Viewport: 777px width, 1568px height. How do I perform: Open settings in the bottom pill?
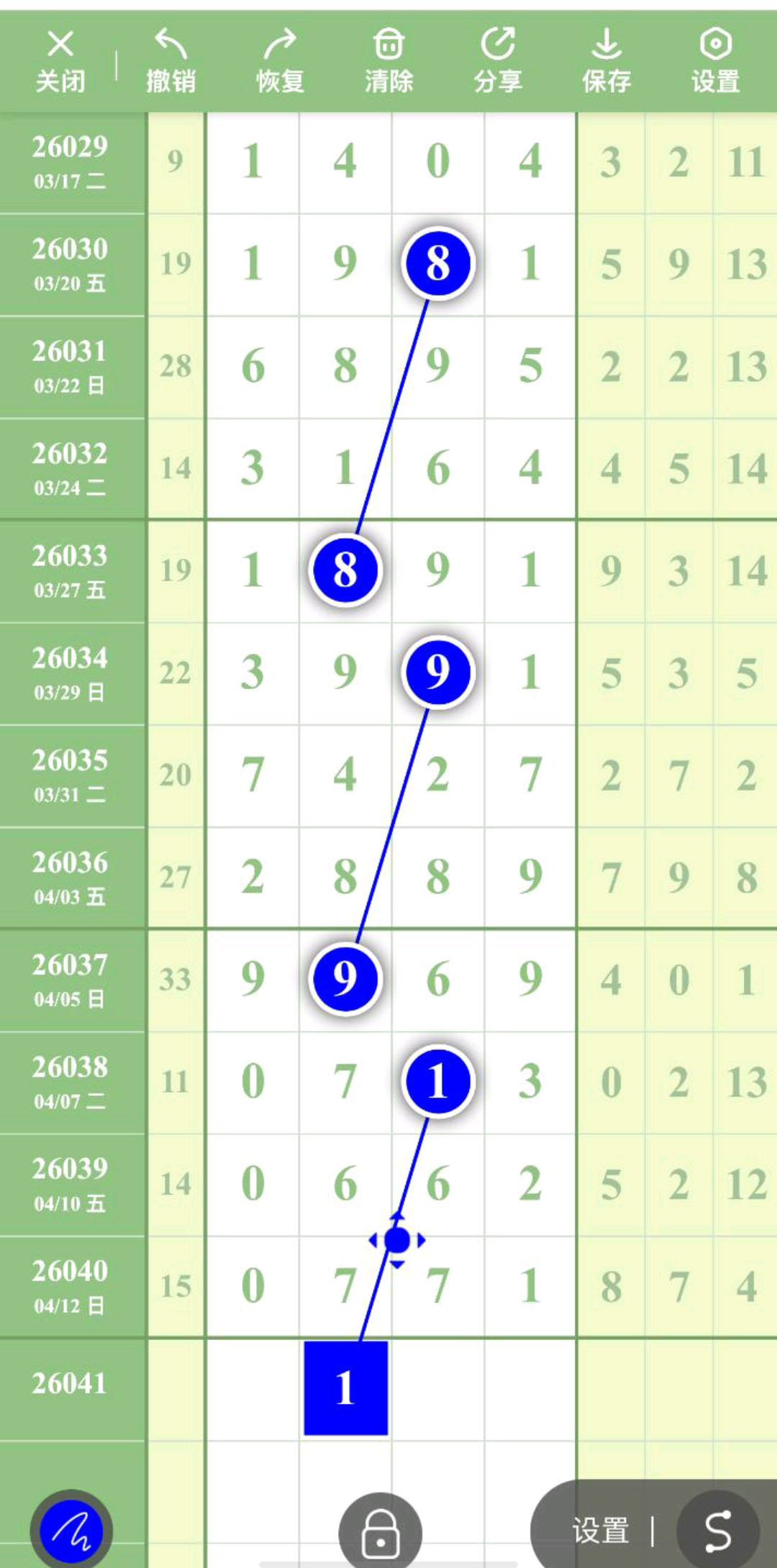pyautogui.click(x=601, y=1531)
